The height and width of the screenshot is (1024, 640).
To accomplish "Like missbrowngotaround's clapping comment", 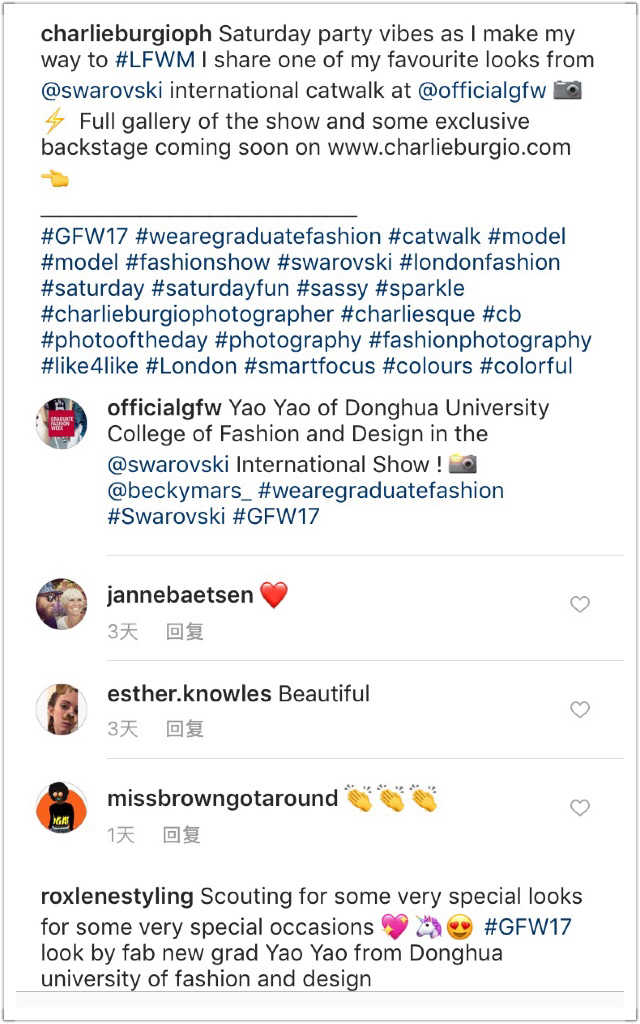I will [580, 808].
